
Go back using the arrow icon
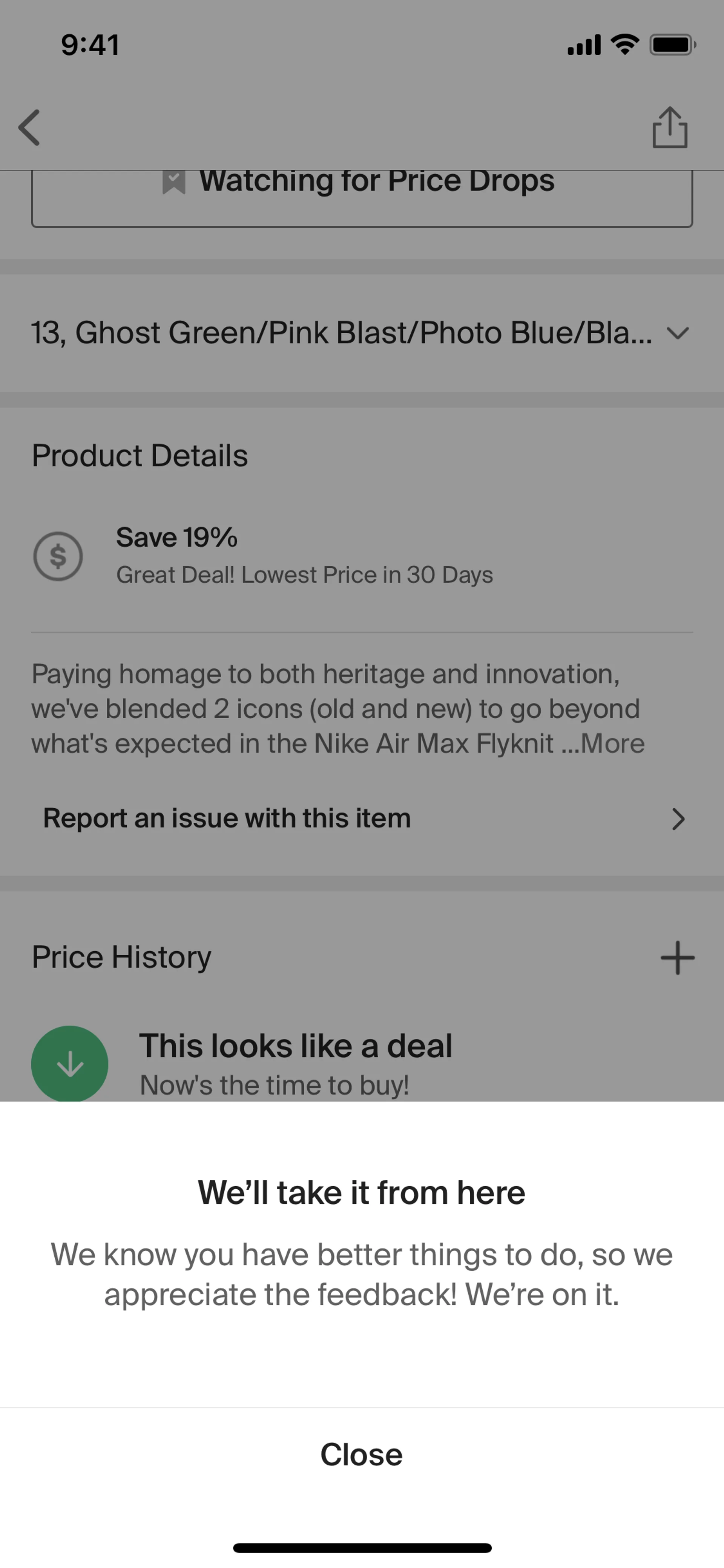(29, 128)
